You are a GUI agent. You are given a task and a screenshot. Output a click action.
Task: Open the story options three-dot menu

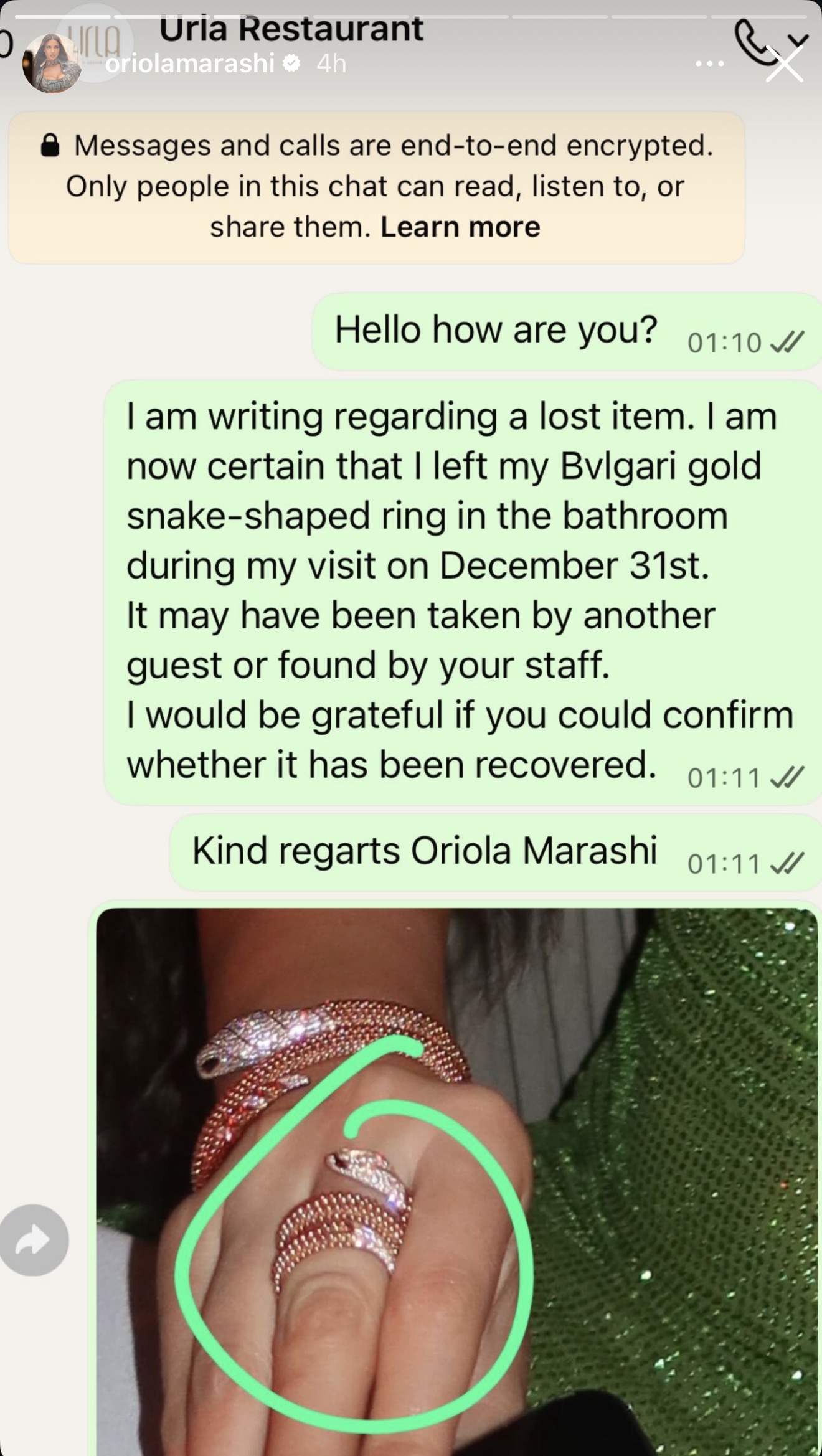[x=710, y=64]
